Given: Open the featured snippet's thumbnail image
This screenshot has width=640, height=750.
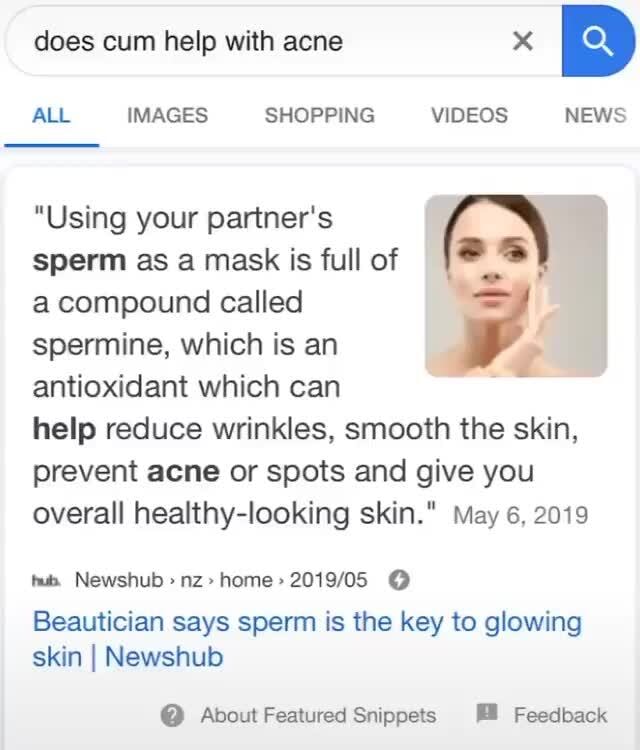Looking at the screenshot, I should coord(515,286).
